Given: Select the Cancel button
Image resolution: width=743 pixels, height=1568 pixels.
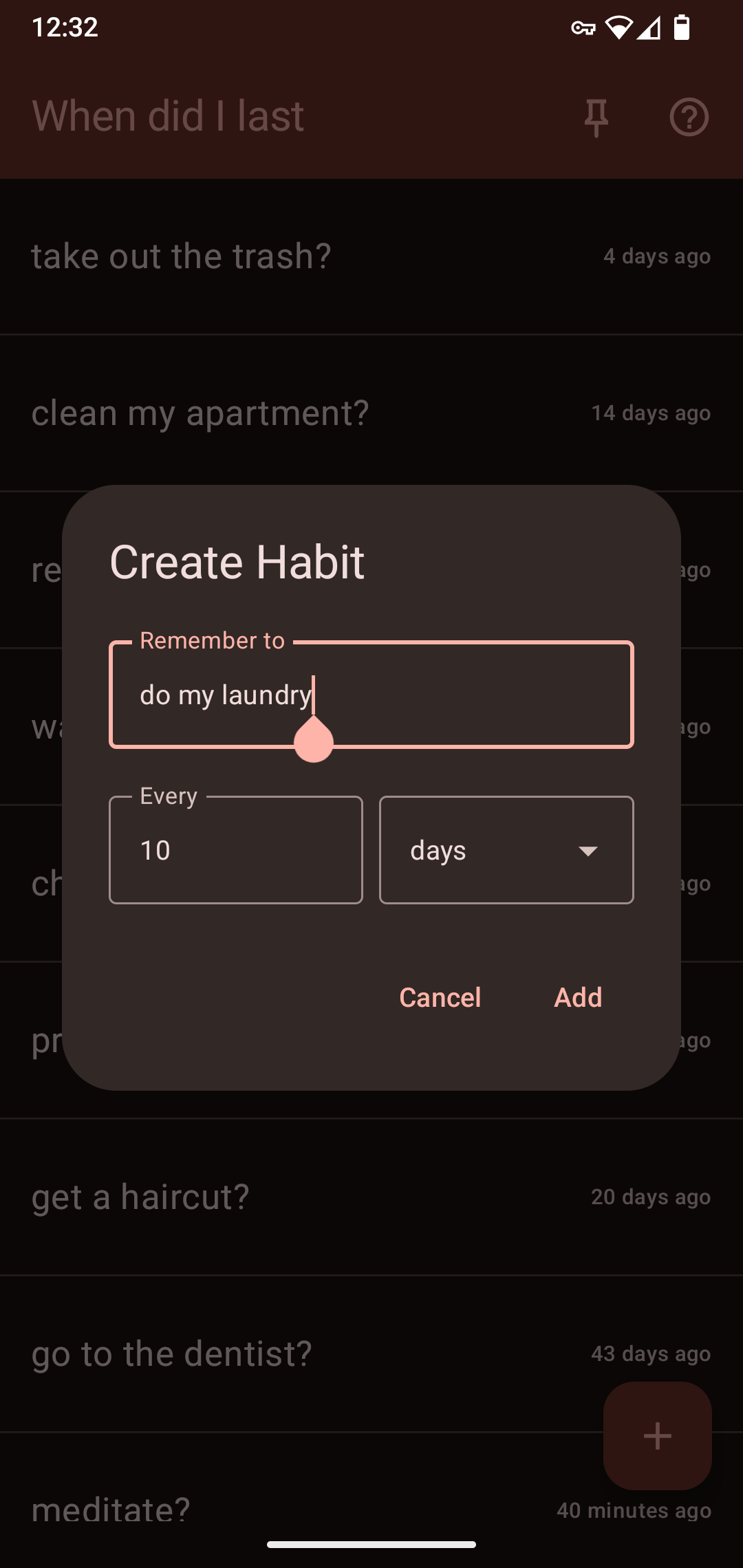Looking at the screenshot, I should [440, 998].
